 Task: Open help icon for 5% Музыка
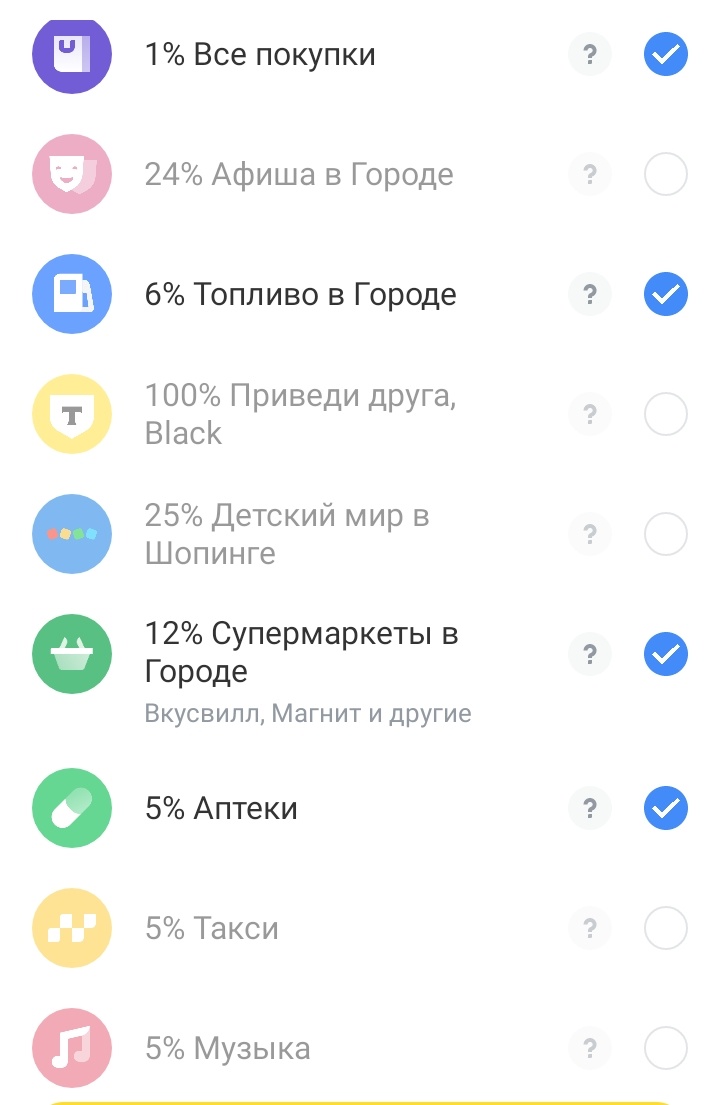(x=590, y=1049)
